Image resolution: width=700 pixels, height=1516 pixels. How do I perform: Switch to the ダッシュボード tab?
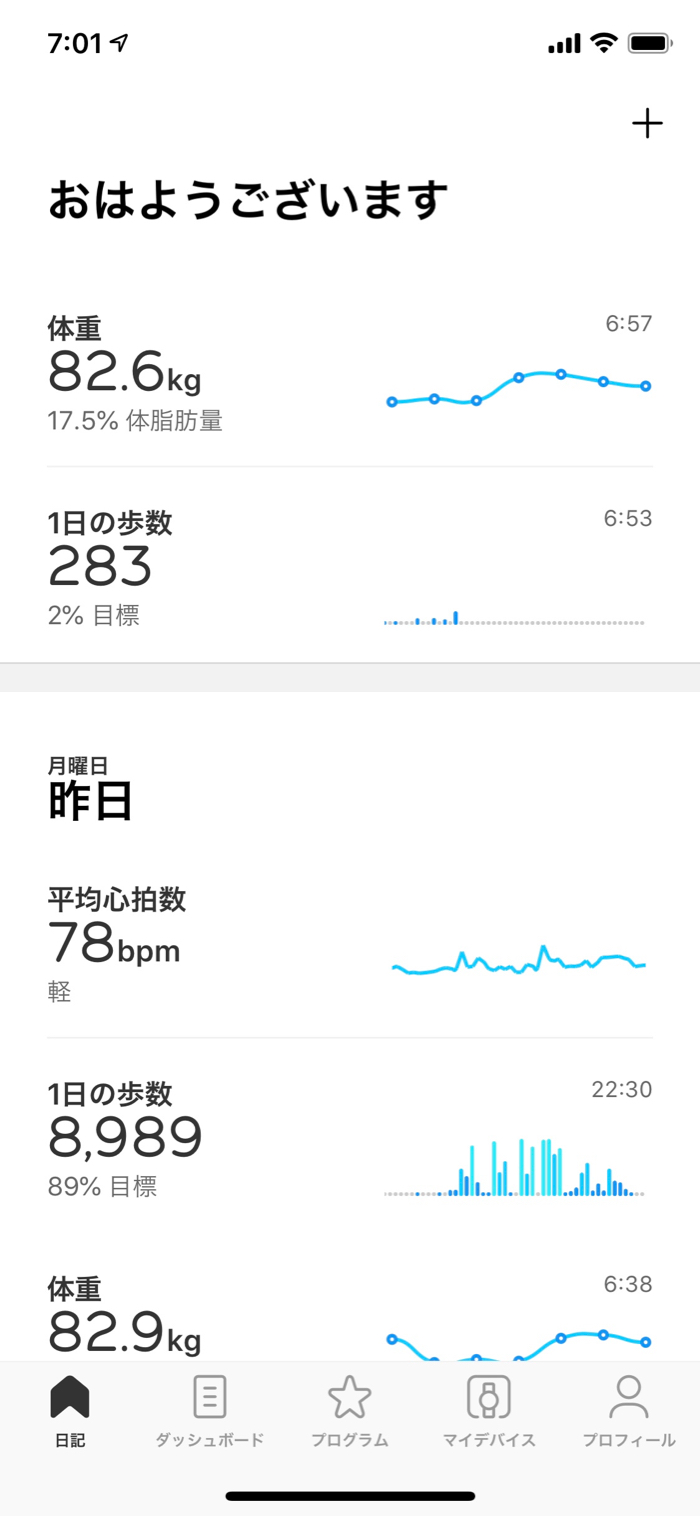click(x=209, y=1411)
